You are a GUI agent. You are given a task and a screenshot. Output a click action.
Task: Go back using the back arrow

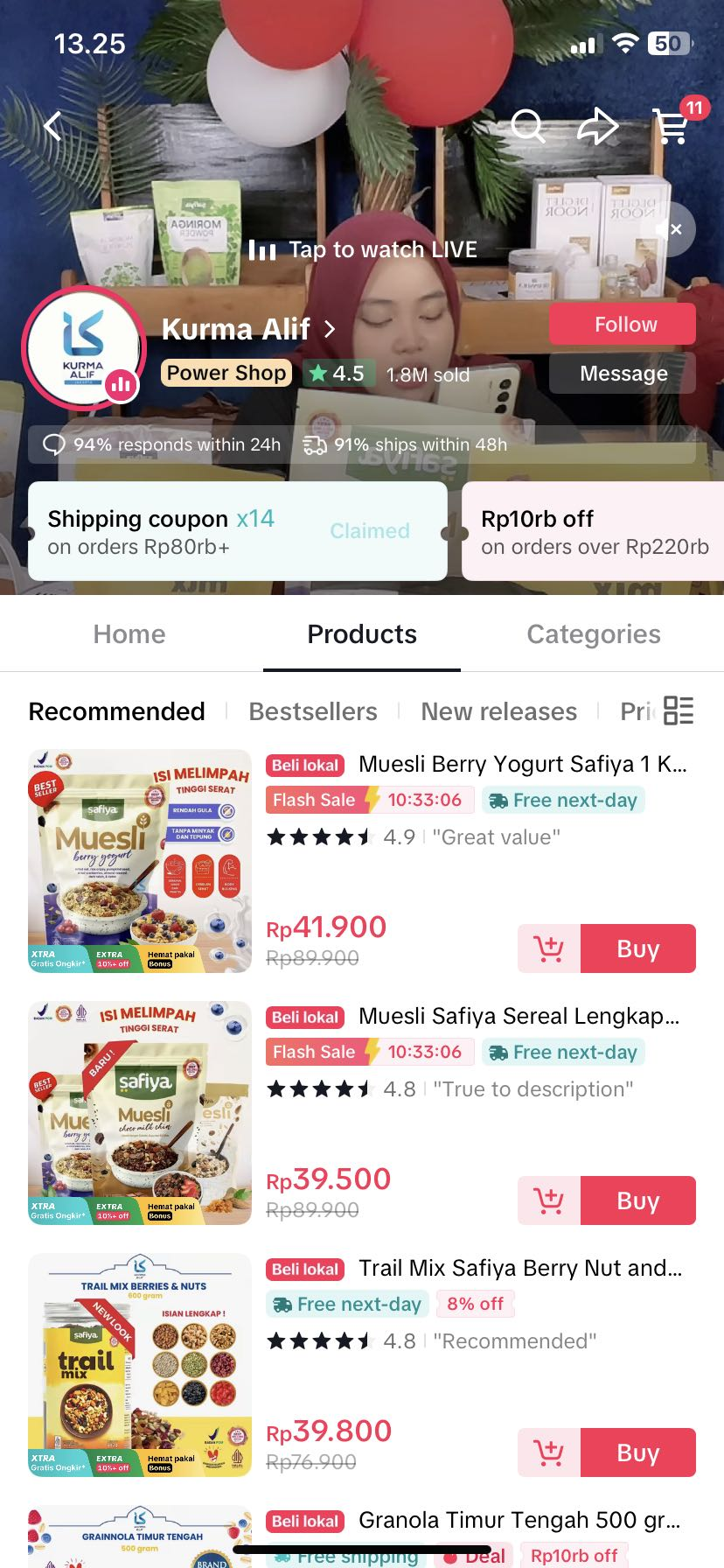click(x=54, y=126)
